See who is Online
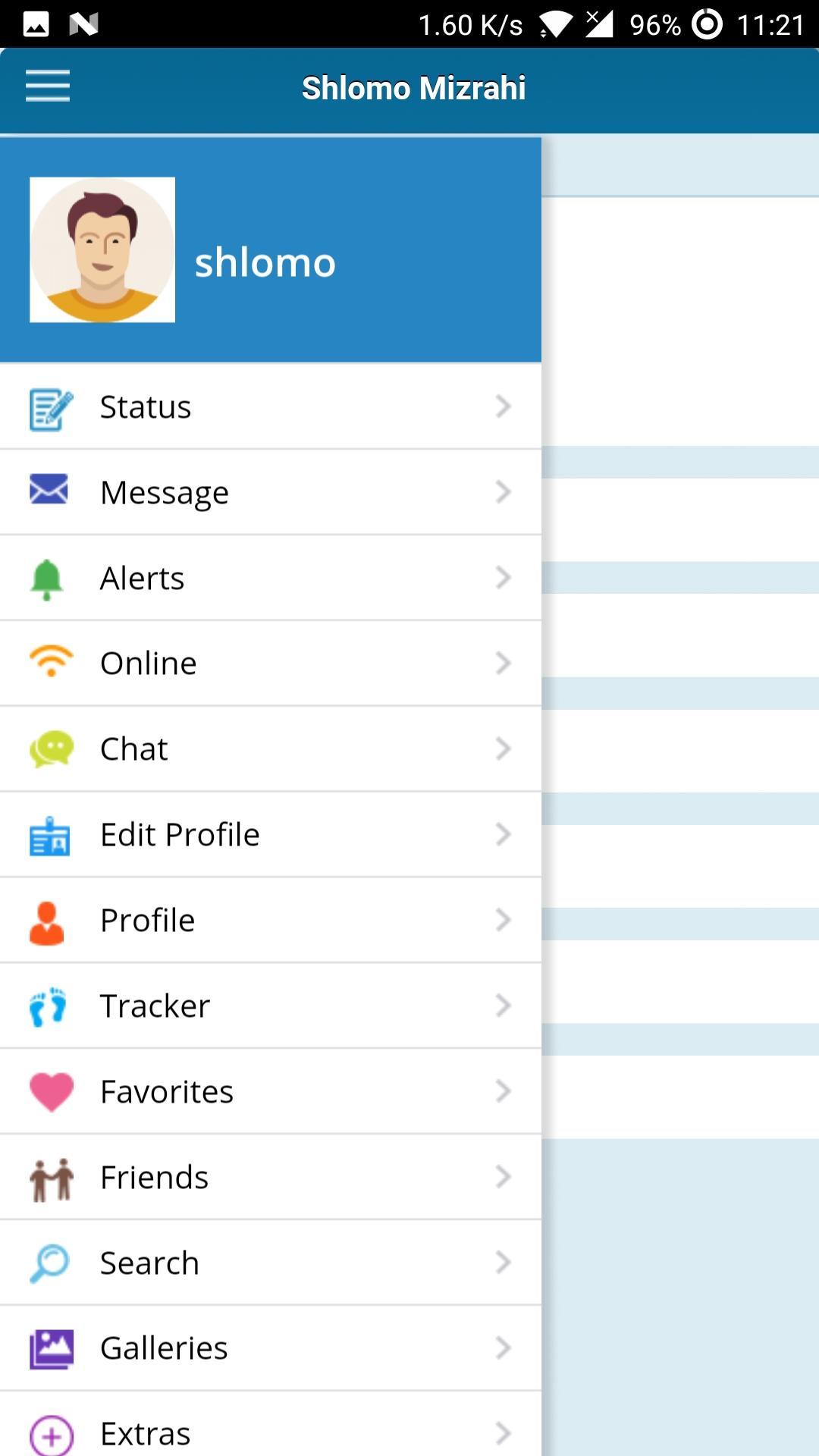This screenshot has height=1456, width=819. click(270, 664)
